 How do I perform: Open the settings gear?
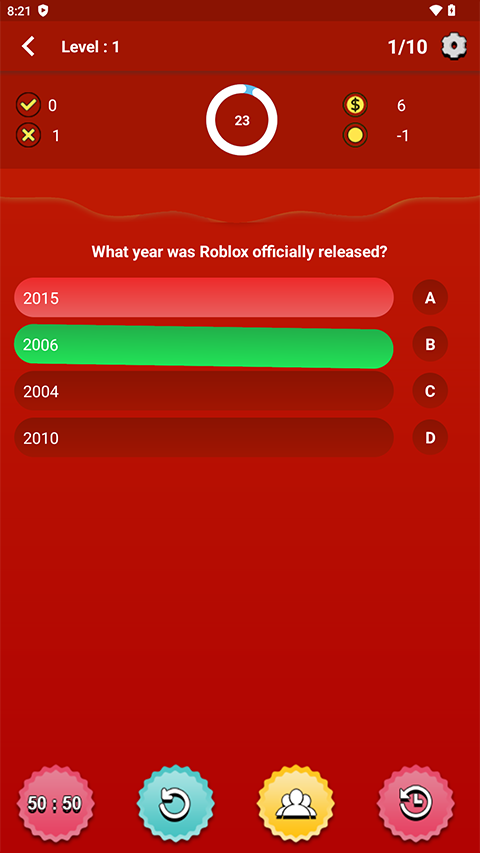click(x=454, y=46)
